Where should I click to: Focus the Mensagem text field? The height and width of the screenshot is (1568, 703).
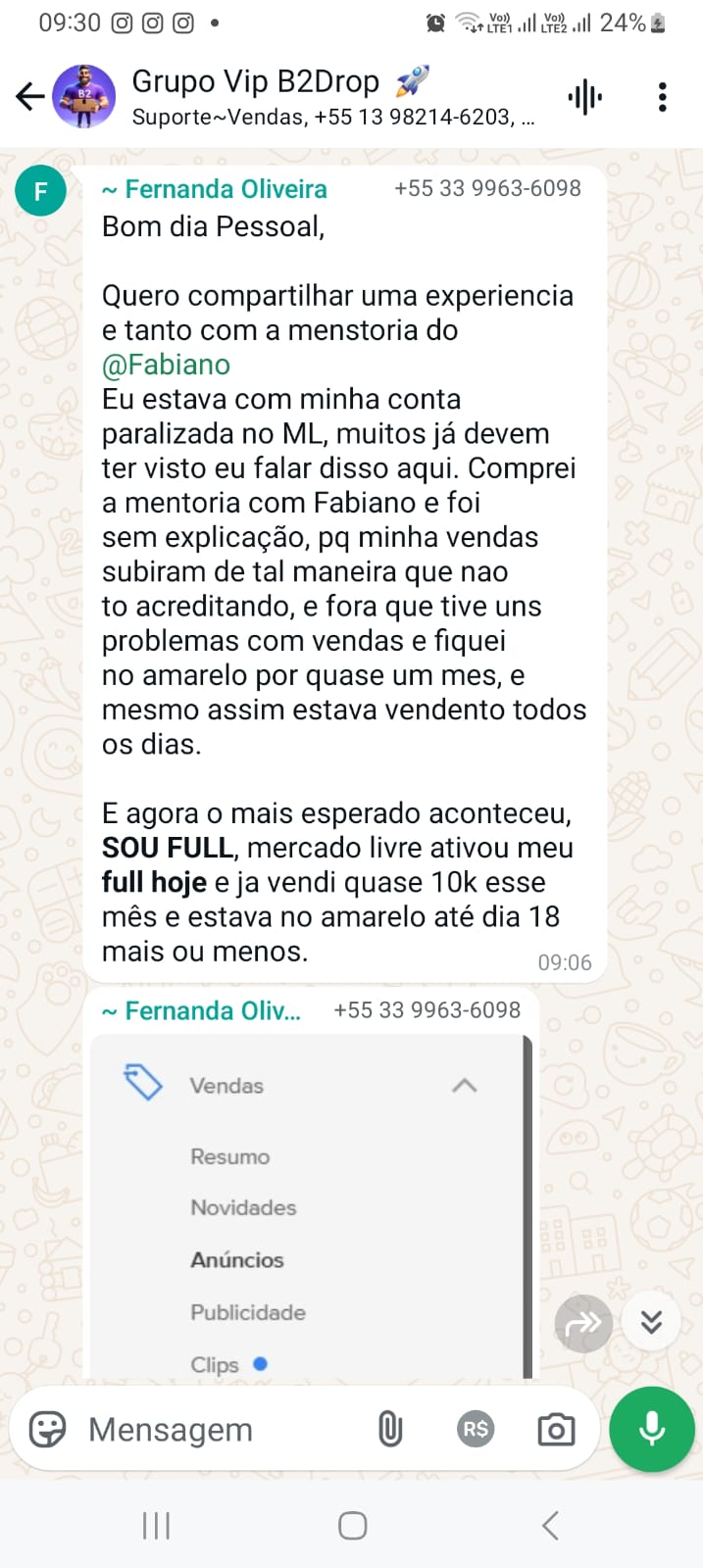pyautogui.click(x=216, y=1430)
